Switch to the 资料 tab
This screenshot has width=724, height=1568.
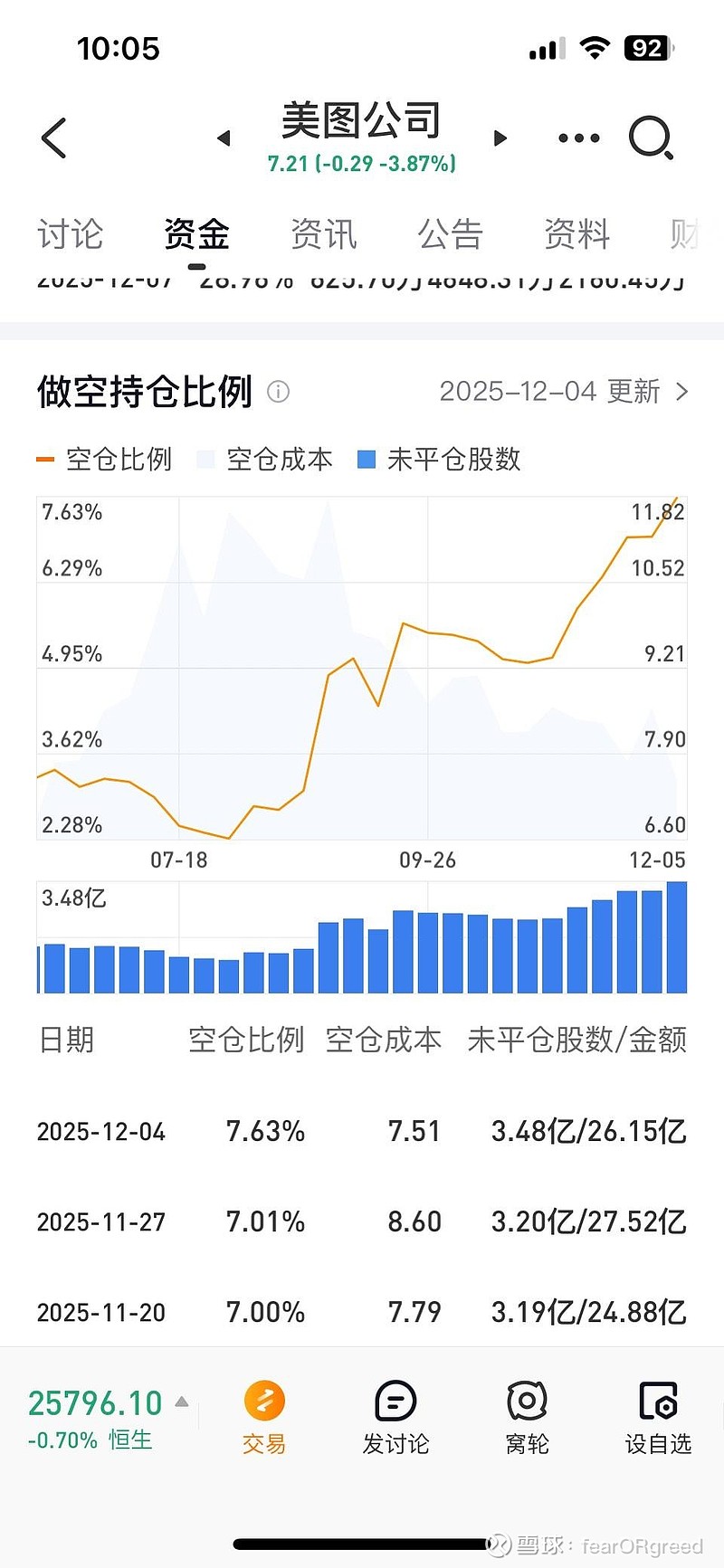tap(576, 234)
